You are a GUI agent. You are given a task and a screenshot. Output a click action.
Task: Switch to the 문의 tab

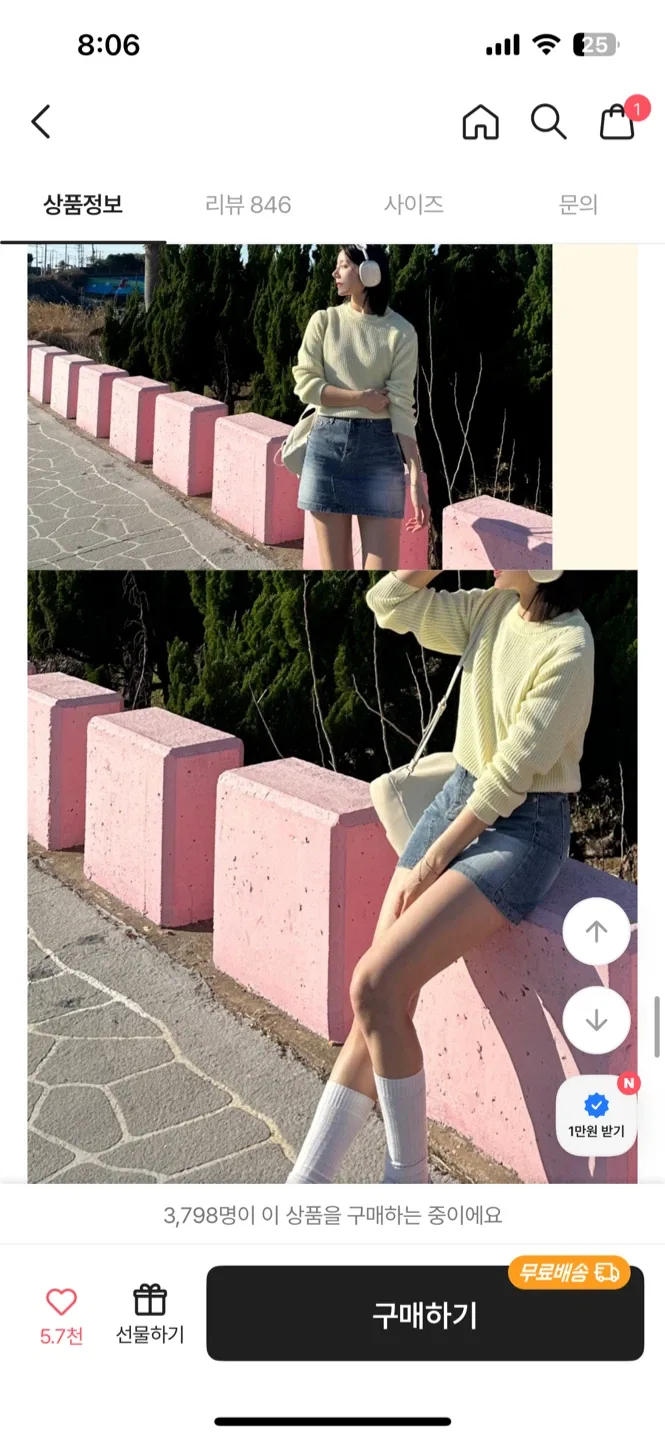578,205
